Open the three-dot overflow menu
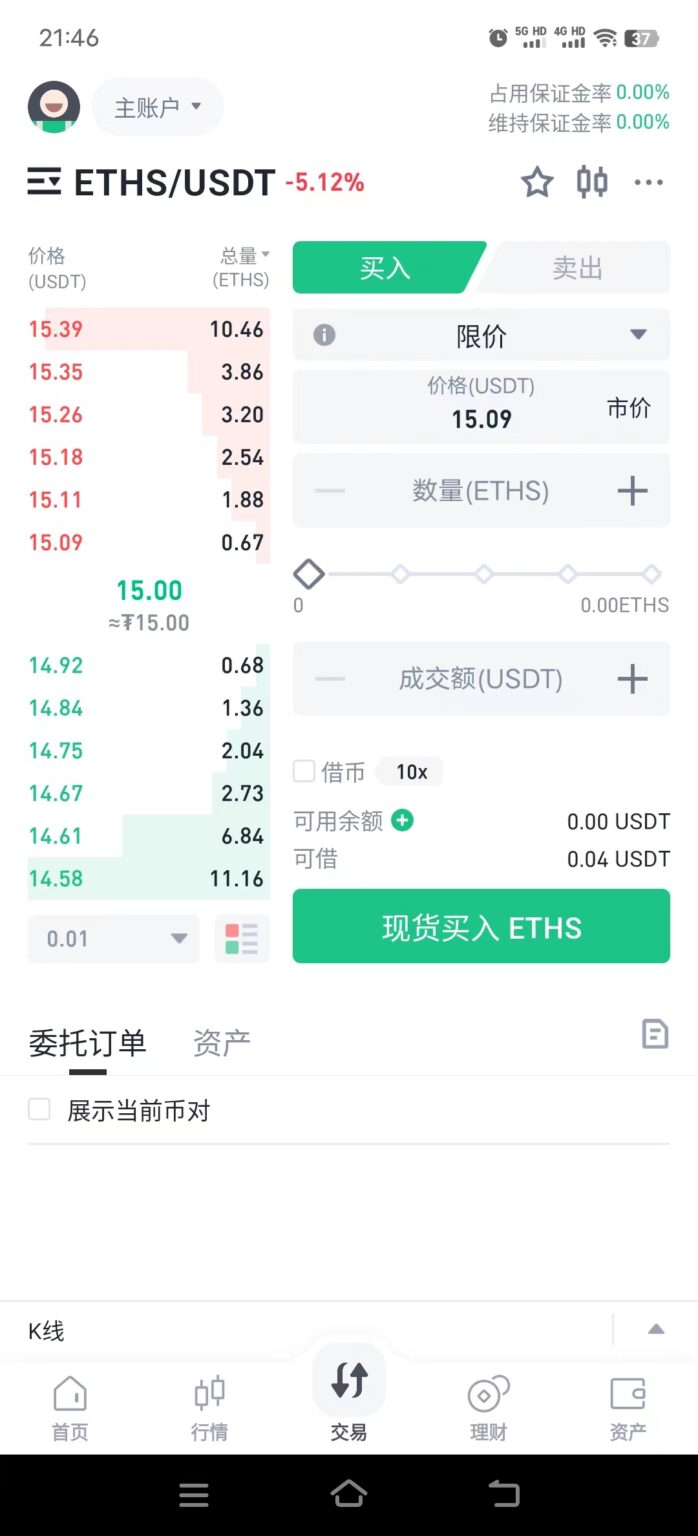 (x=649, y=182)
